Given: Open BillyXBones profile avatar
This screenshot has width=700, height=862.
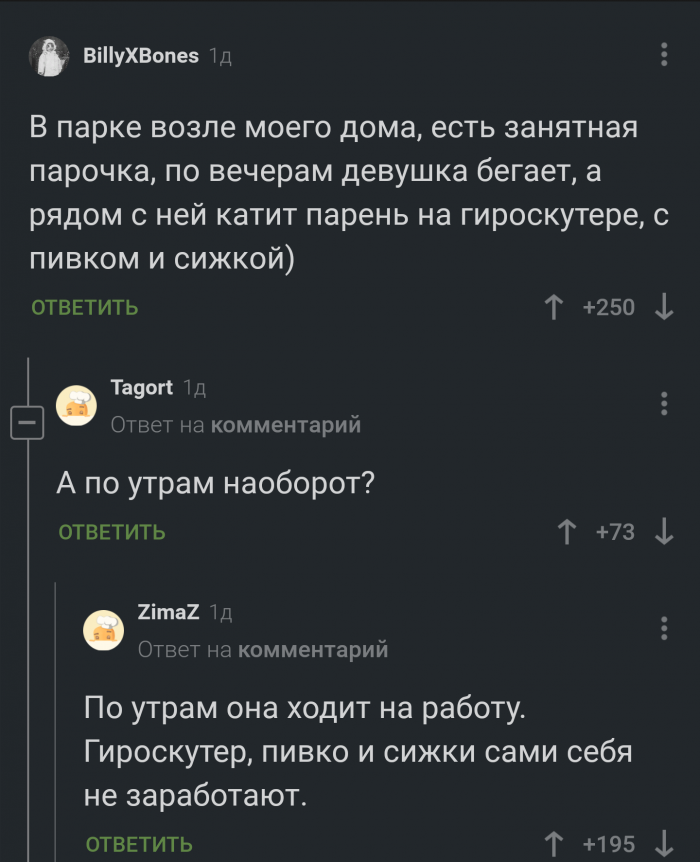Looking at the screenshot, I should pyautogui.click(x=48, y=57).
